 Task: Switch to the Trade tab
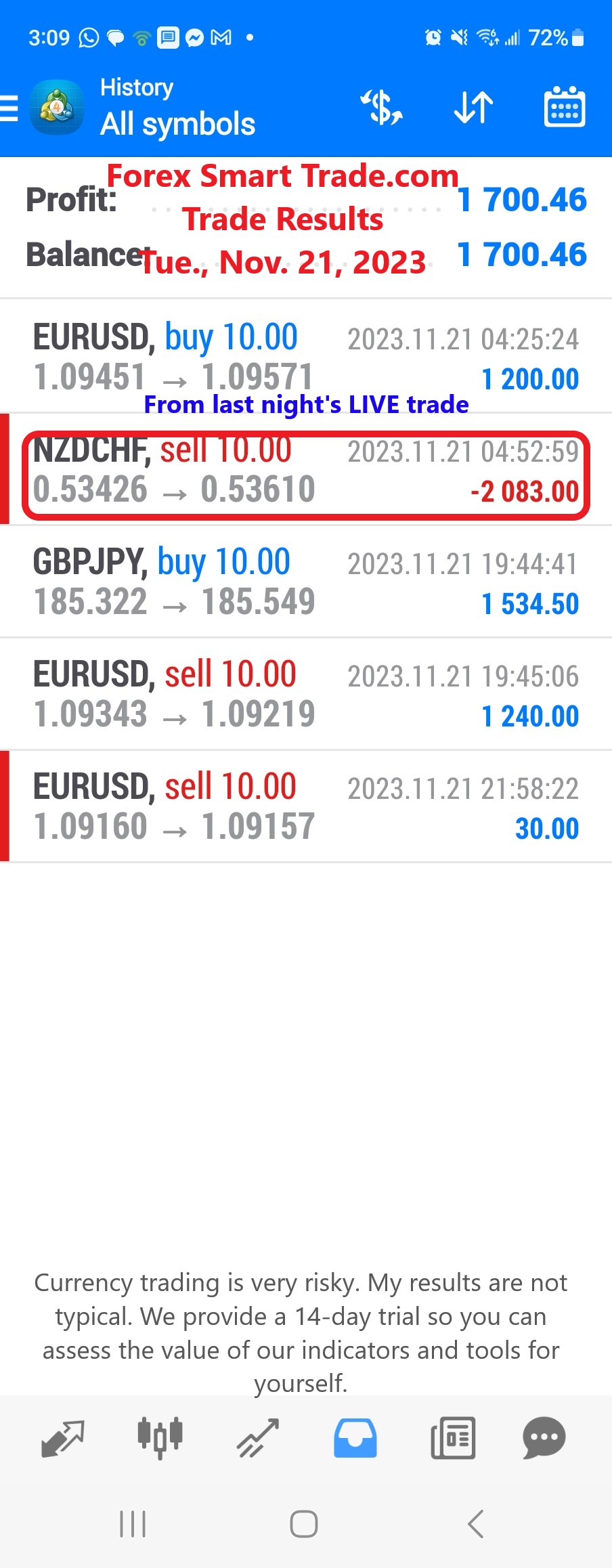tap(257, 1437)
